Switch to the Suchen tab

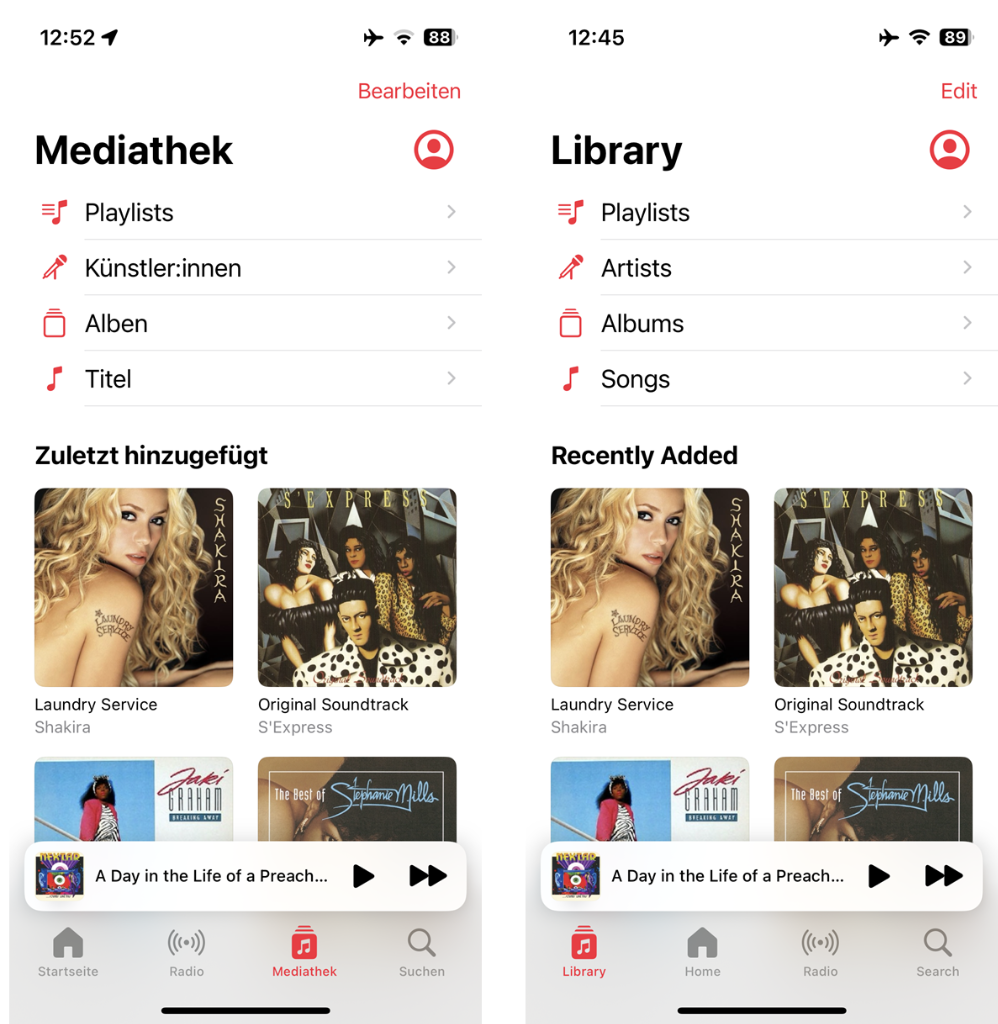coord(422,952)
